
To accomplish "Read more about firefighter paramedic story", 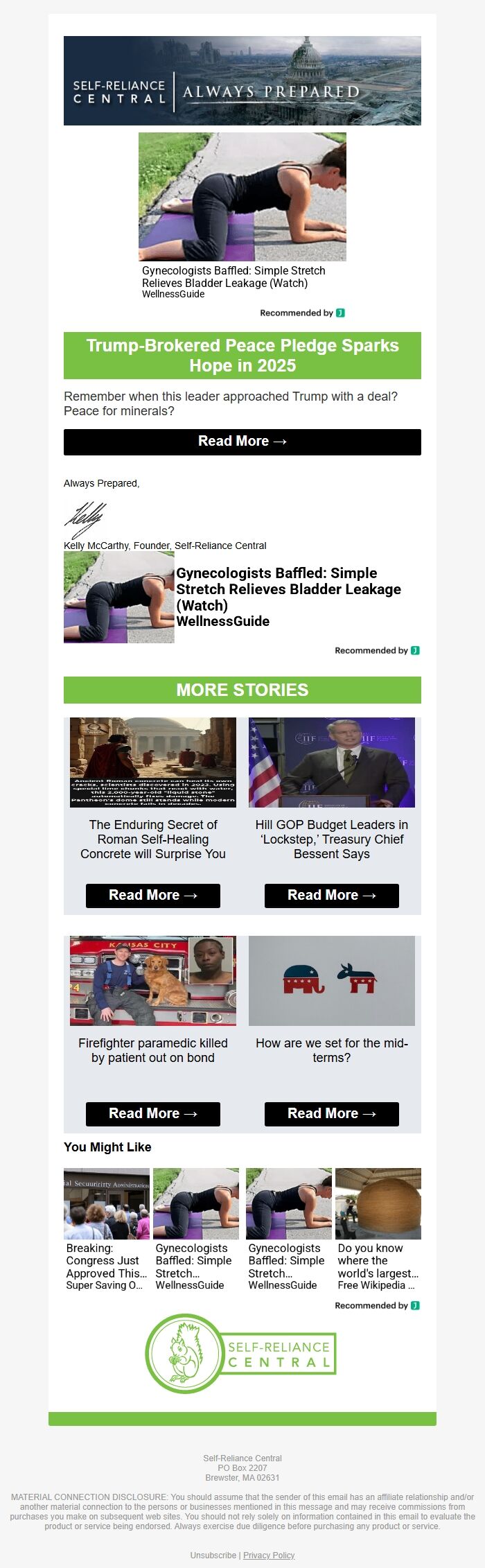I will coord(152,1113).
